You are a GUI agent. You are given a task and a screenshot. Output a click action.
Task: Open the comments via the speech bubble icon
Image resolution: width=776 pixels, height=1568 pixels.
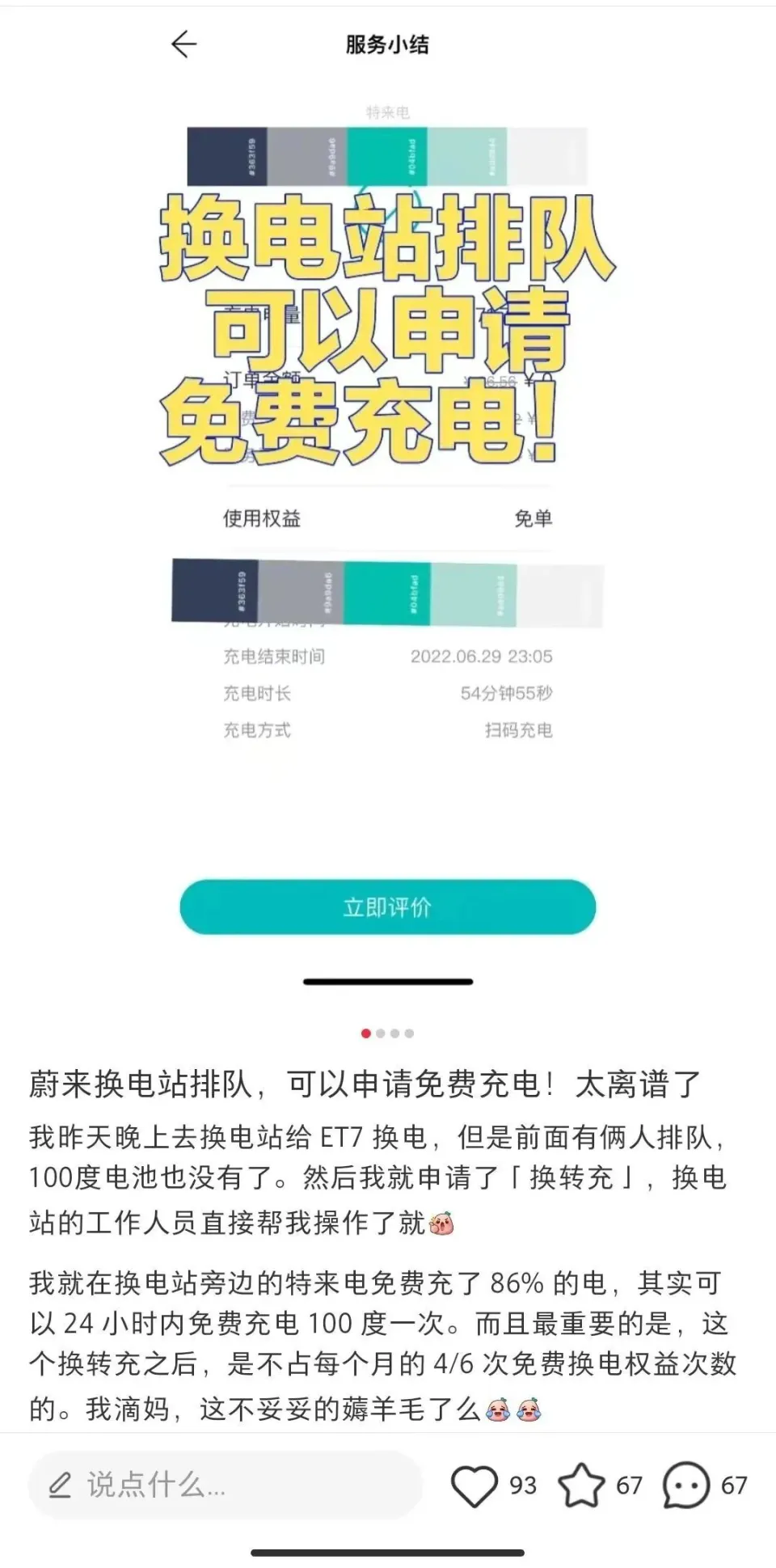point(685,1486)
